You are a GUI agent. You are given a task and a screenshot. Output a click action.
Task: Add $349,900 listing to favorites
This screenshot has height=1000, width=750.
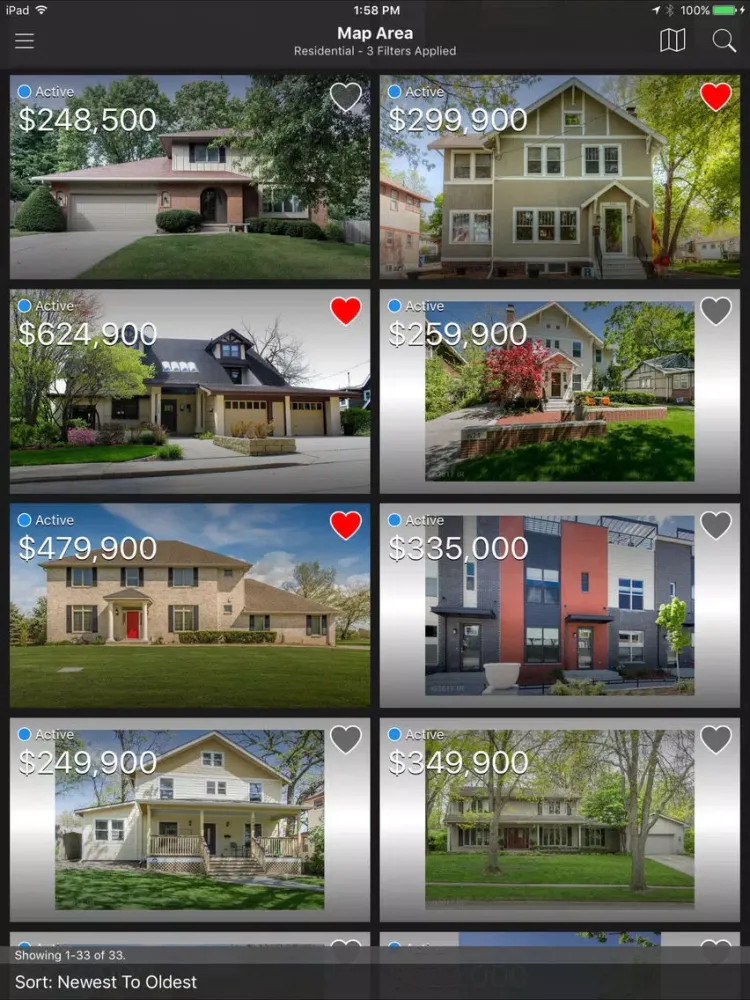click(x=715, y=739)
